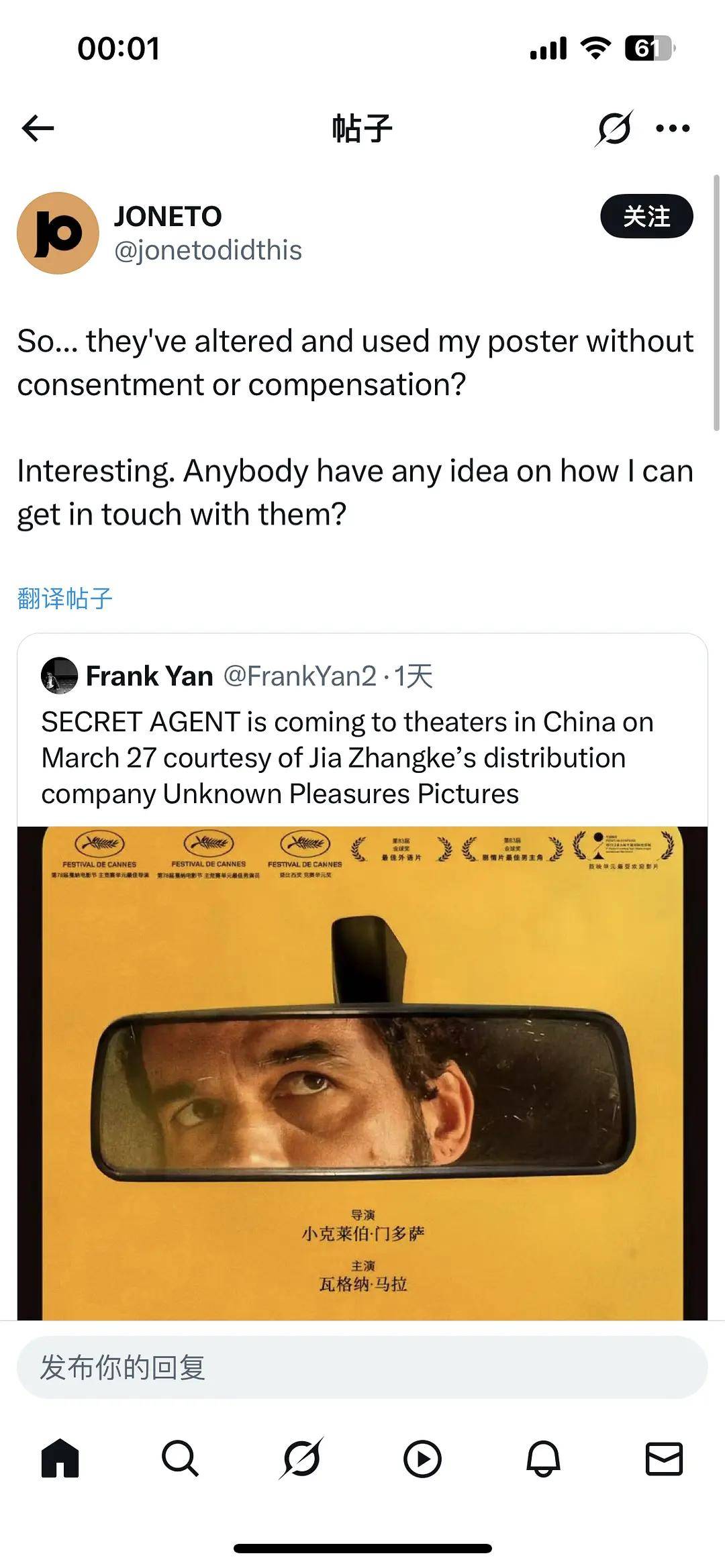Go back using the top-left arrow
The width and height of the screenshot is (725, 1568).
tap(38, 128)
